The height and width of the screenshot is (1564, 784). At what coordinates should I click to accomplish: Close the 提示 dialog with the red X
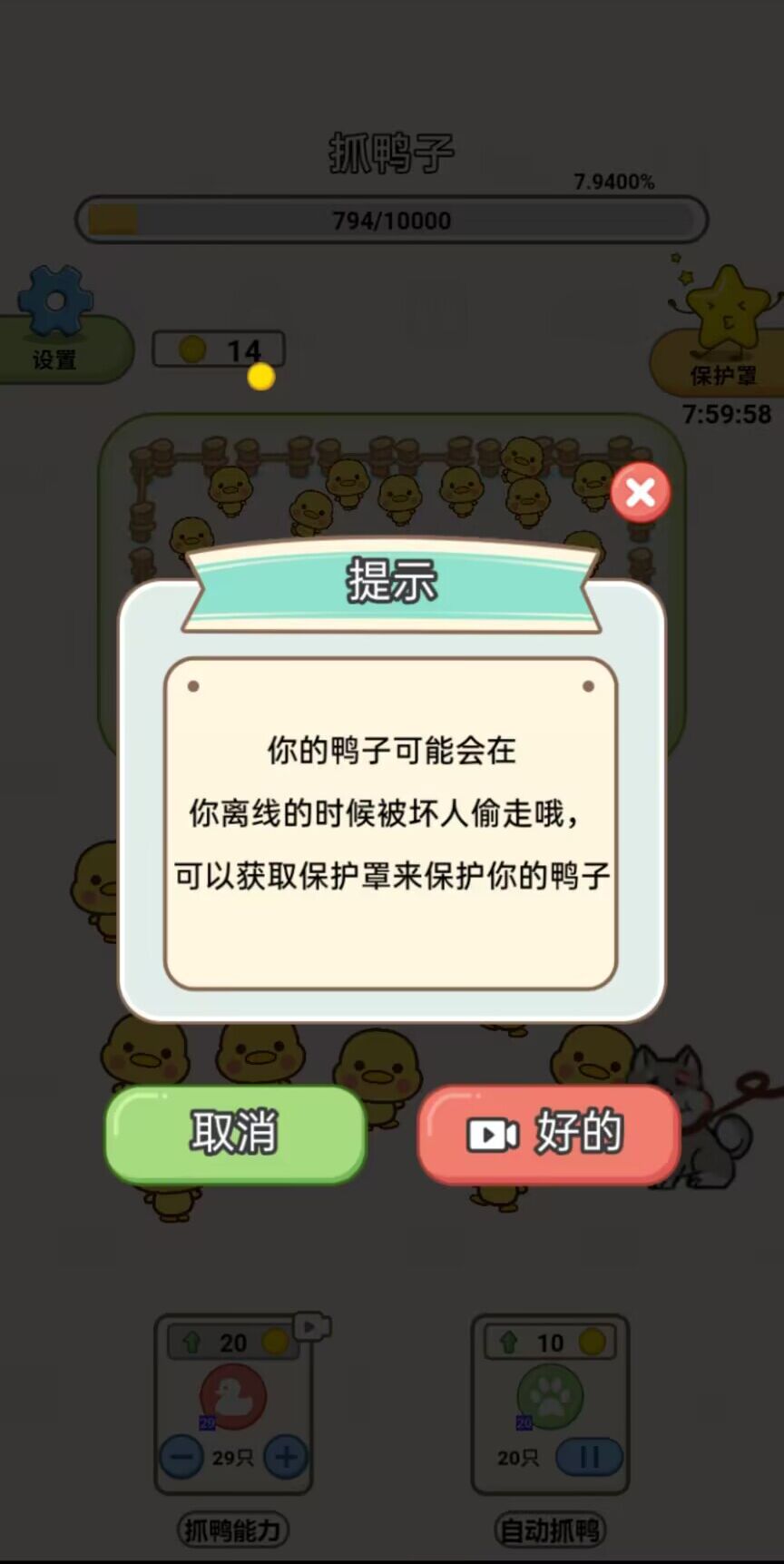point(641,492)
